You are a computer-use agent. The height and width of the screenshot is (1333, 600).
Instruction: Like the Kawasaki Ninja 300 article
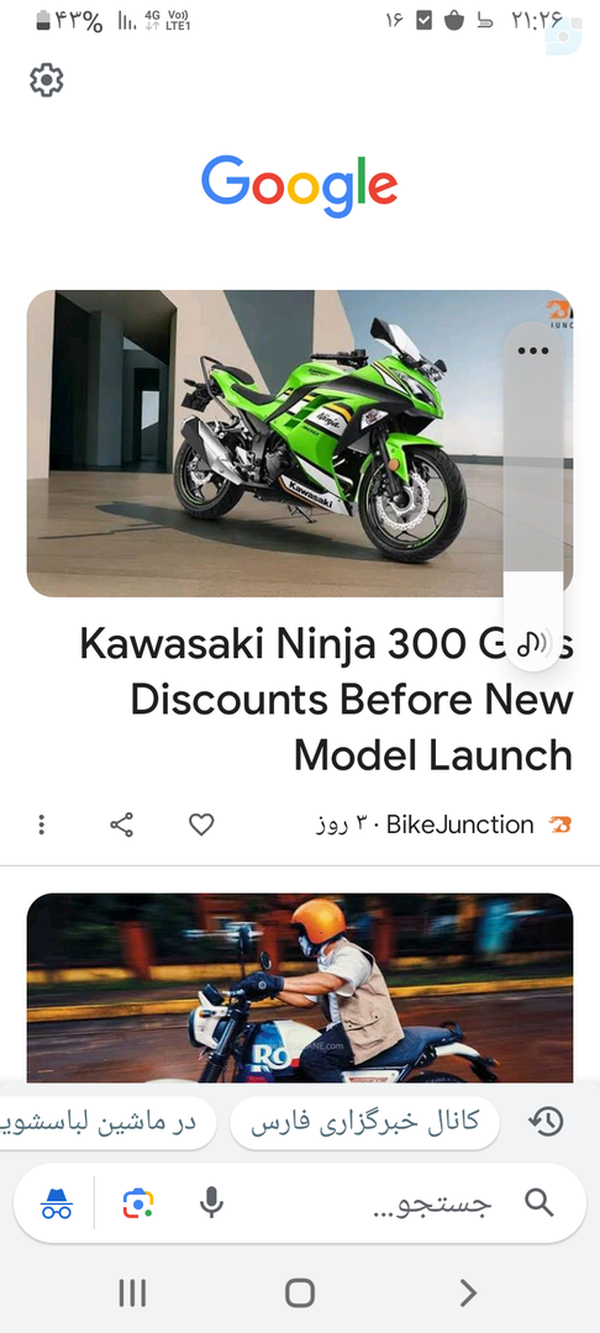click(x=202, y=825)
